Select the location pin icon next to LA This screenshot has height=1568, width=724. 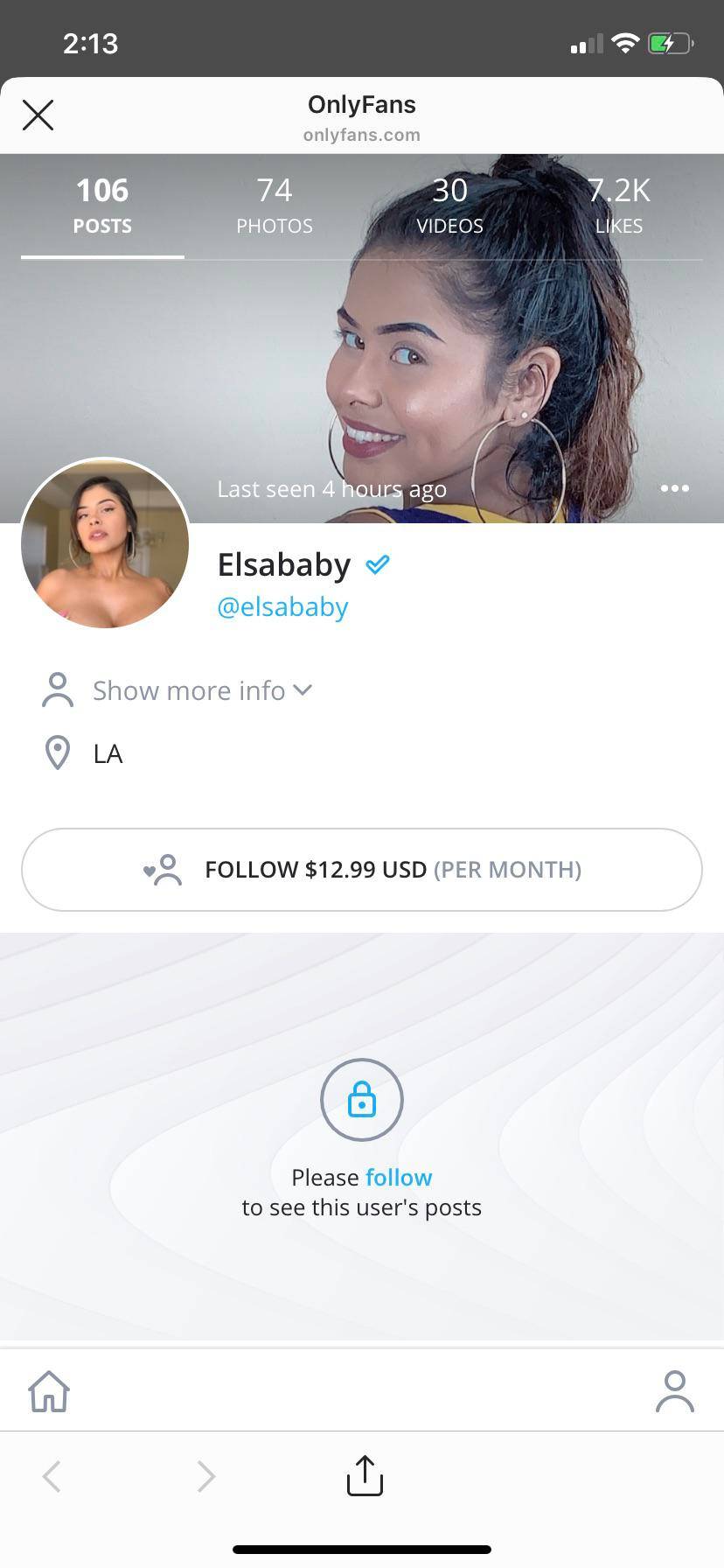(57, 752)
